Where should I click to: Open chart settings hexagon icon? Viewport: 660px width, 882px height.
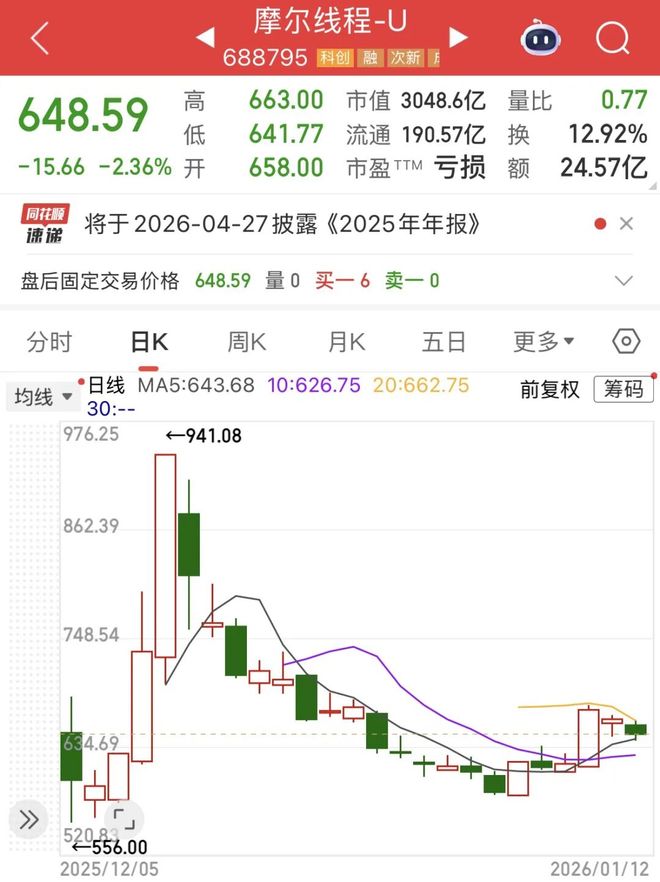[625, 341]
